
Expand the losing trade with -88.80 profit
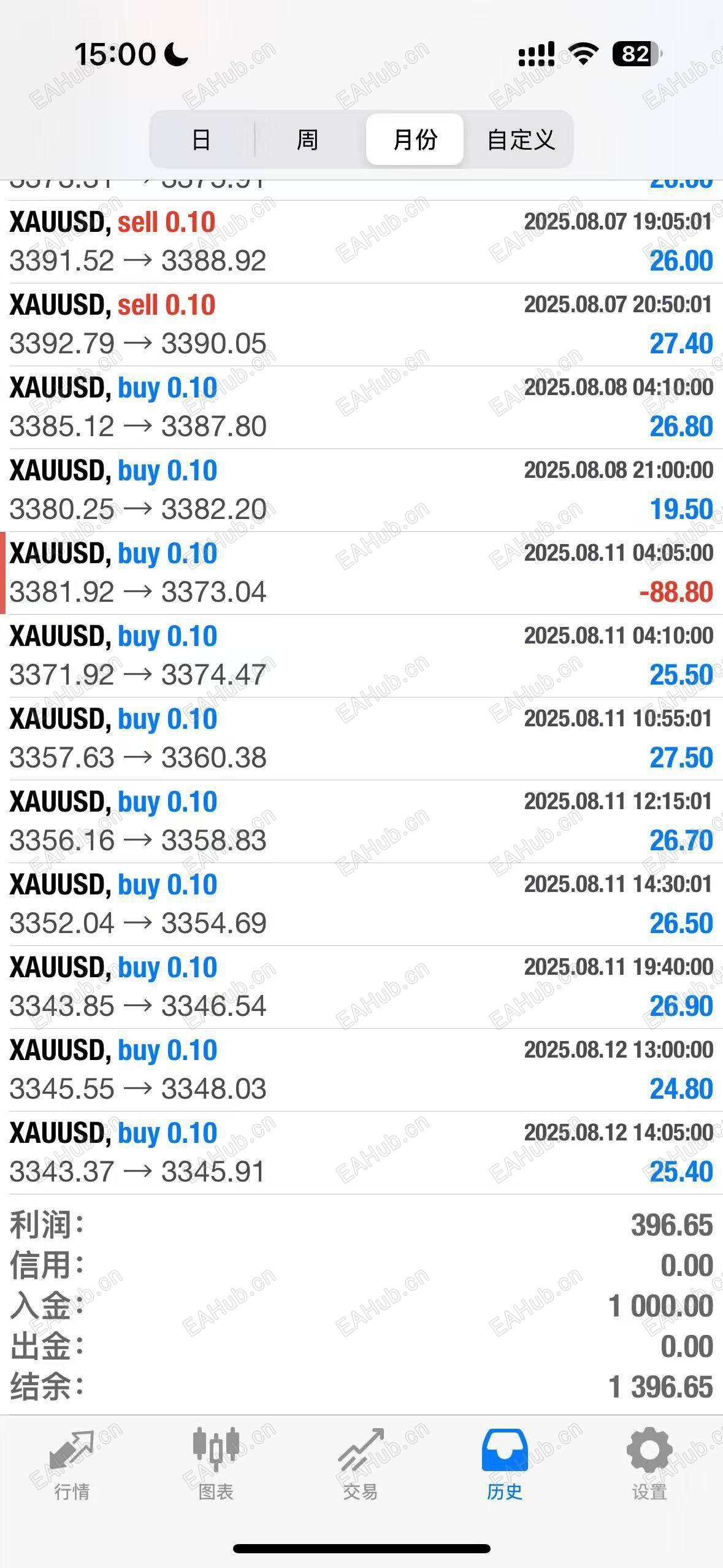pyautogui.click(x=361, y=573)
